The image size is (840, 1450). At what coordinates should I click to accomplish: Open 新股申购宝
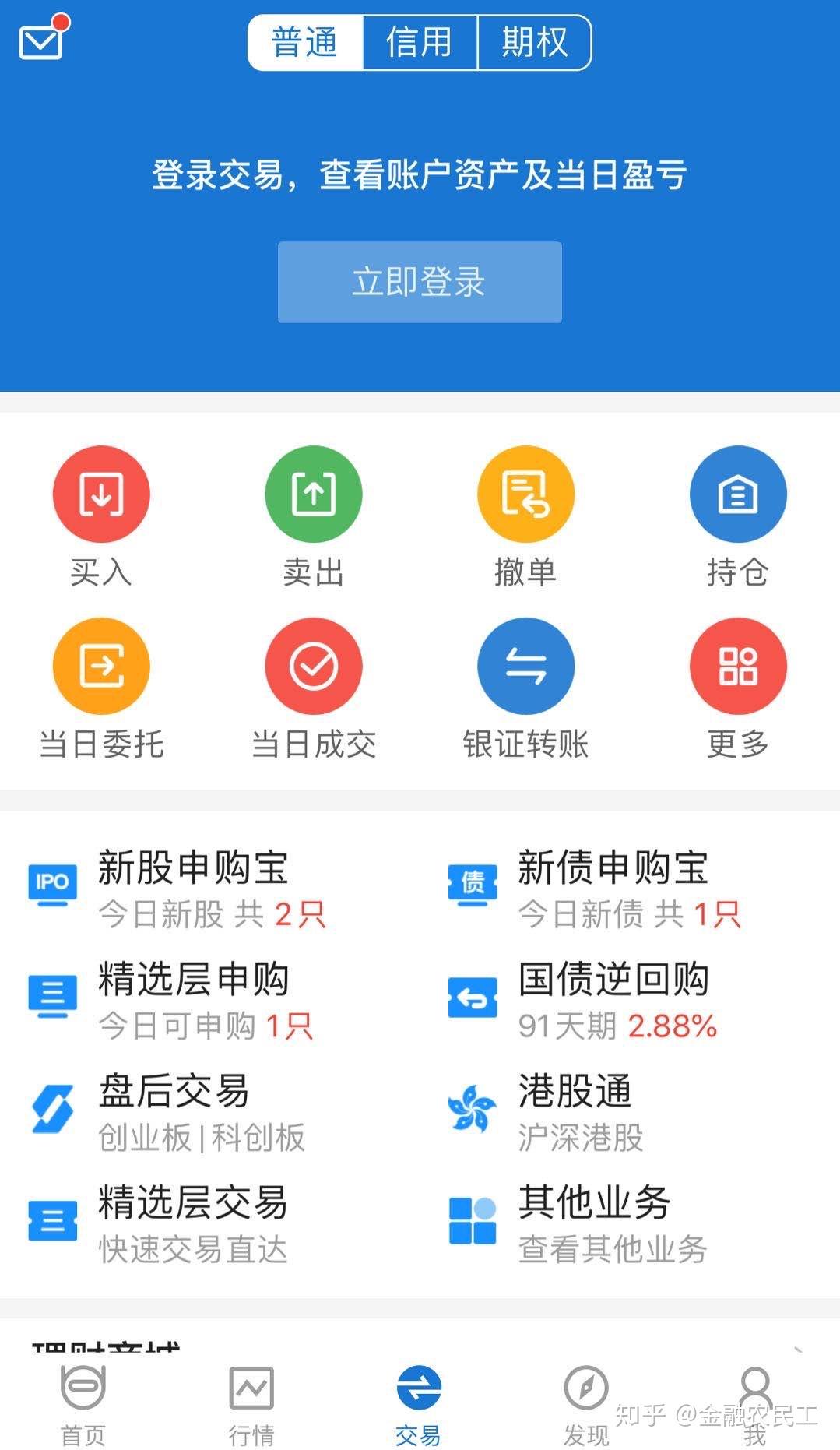click(193, 886)
